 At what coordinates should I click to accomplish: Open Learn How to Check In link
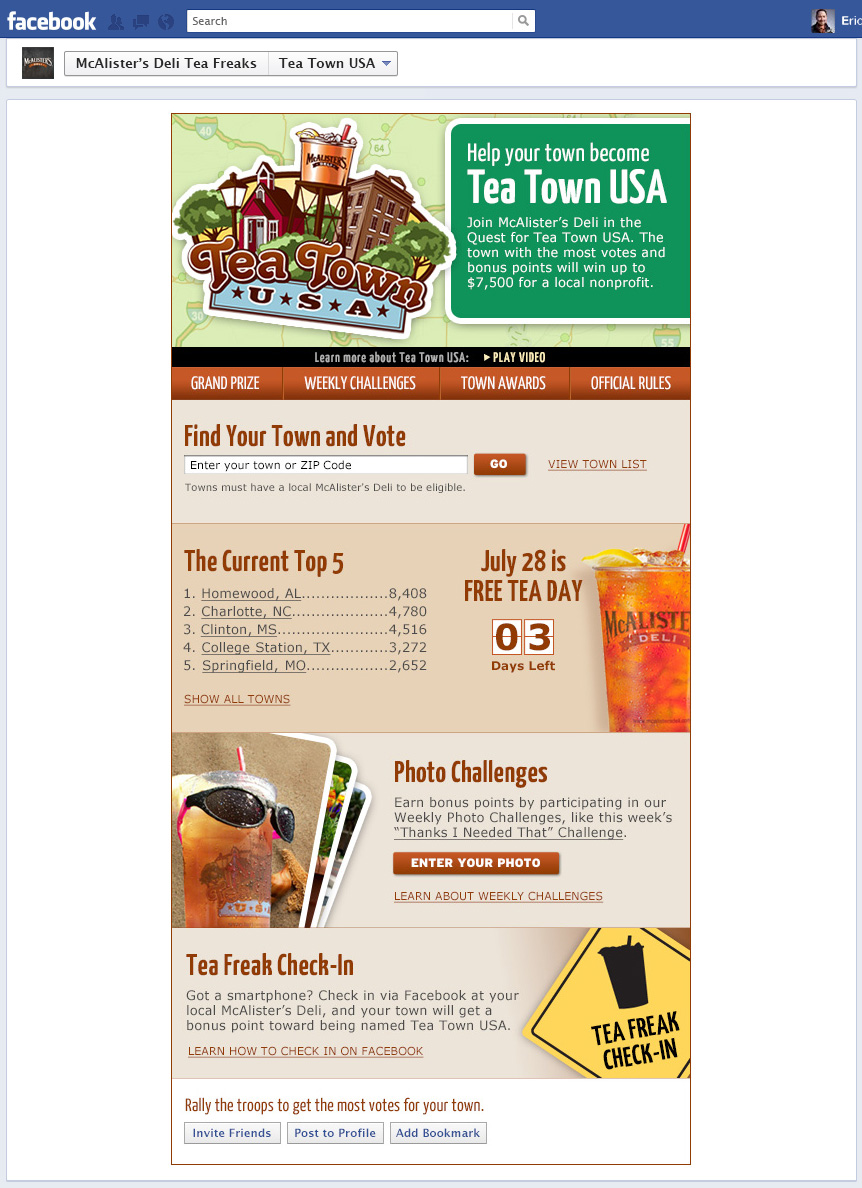[x=305, y=1051]
